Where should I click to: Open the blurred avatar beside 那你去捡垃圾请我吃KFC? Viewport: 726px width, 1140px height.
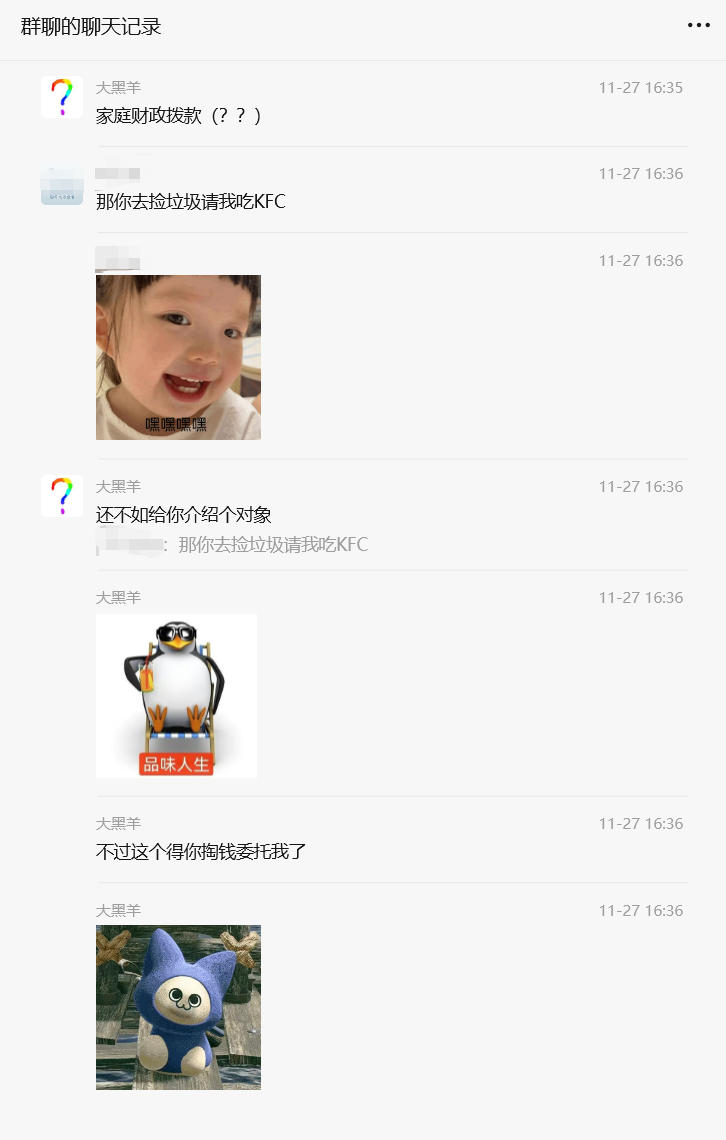pyautogui.click(x=62, y=187)
